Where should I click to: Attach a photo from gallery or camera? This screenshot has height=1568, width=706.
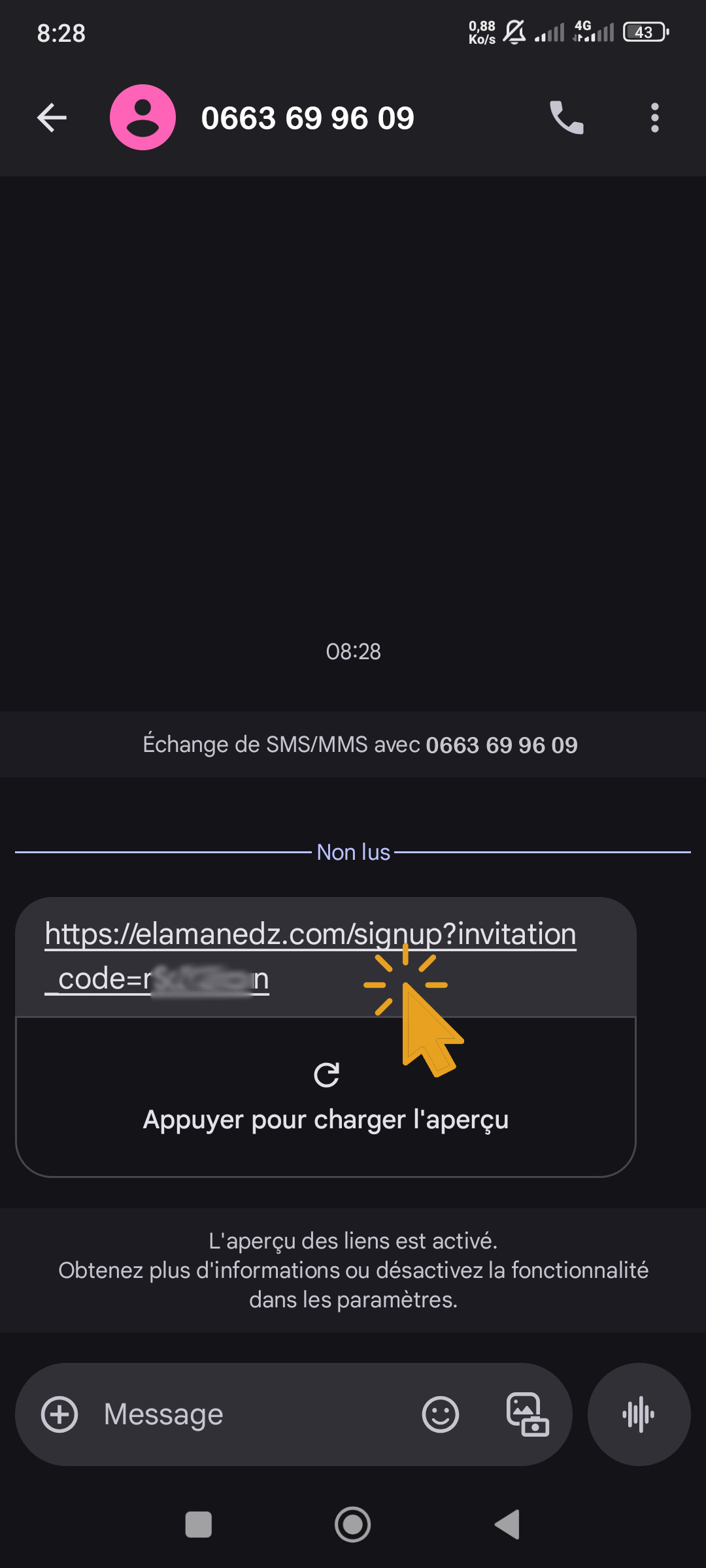528,1414
